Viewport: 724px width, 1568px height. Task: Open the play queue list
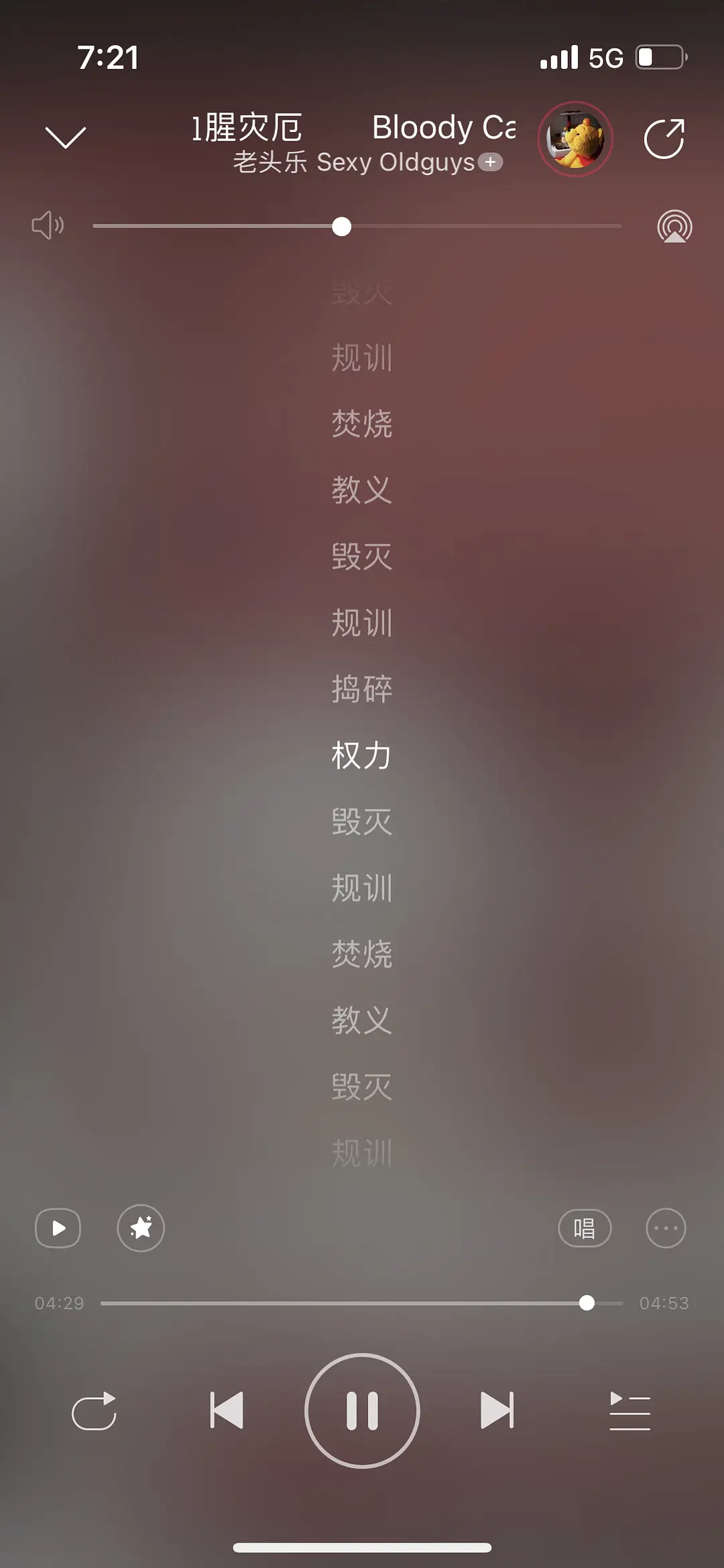click(629, 1410)
